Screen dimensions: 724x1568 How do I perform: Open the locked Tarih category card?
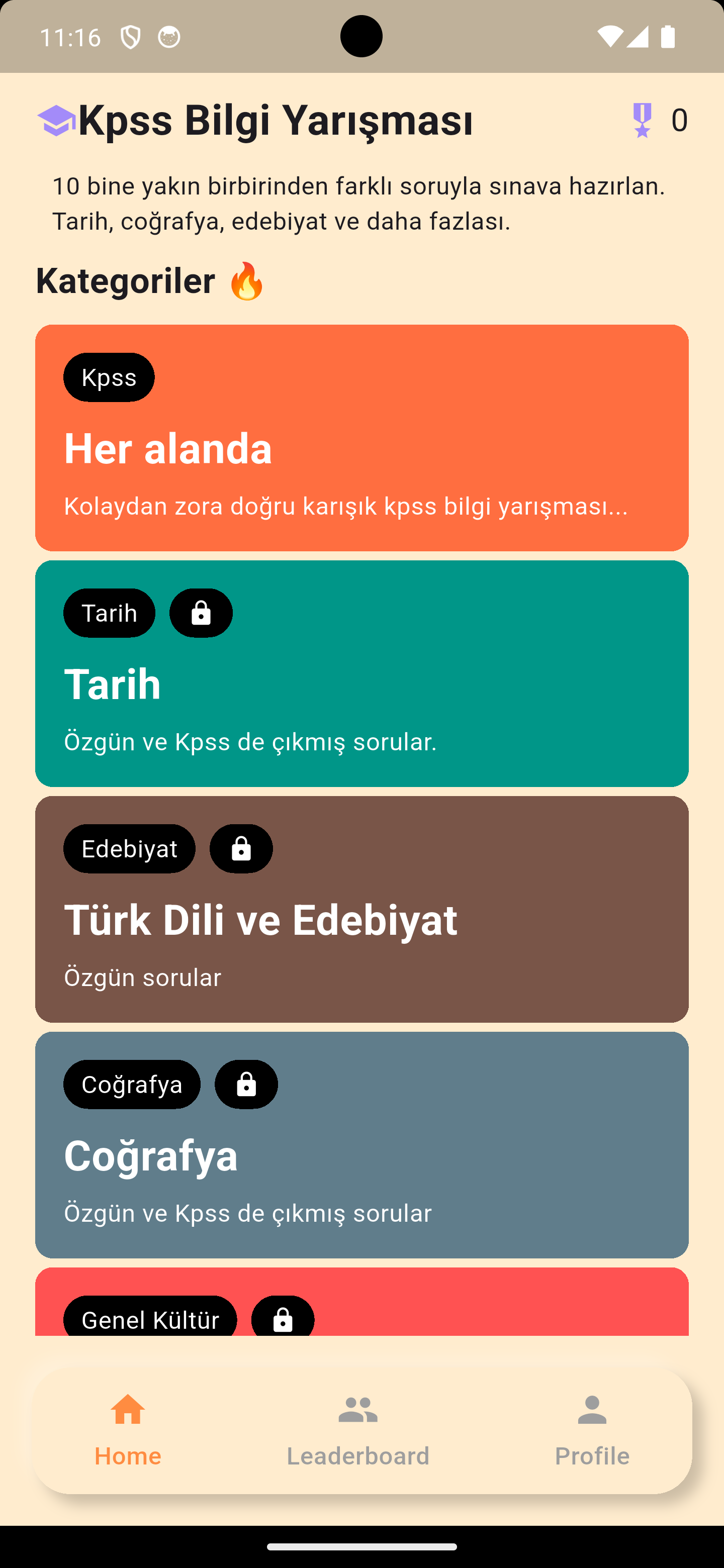361,673
